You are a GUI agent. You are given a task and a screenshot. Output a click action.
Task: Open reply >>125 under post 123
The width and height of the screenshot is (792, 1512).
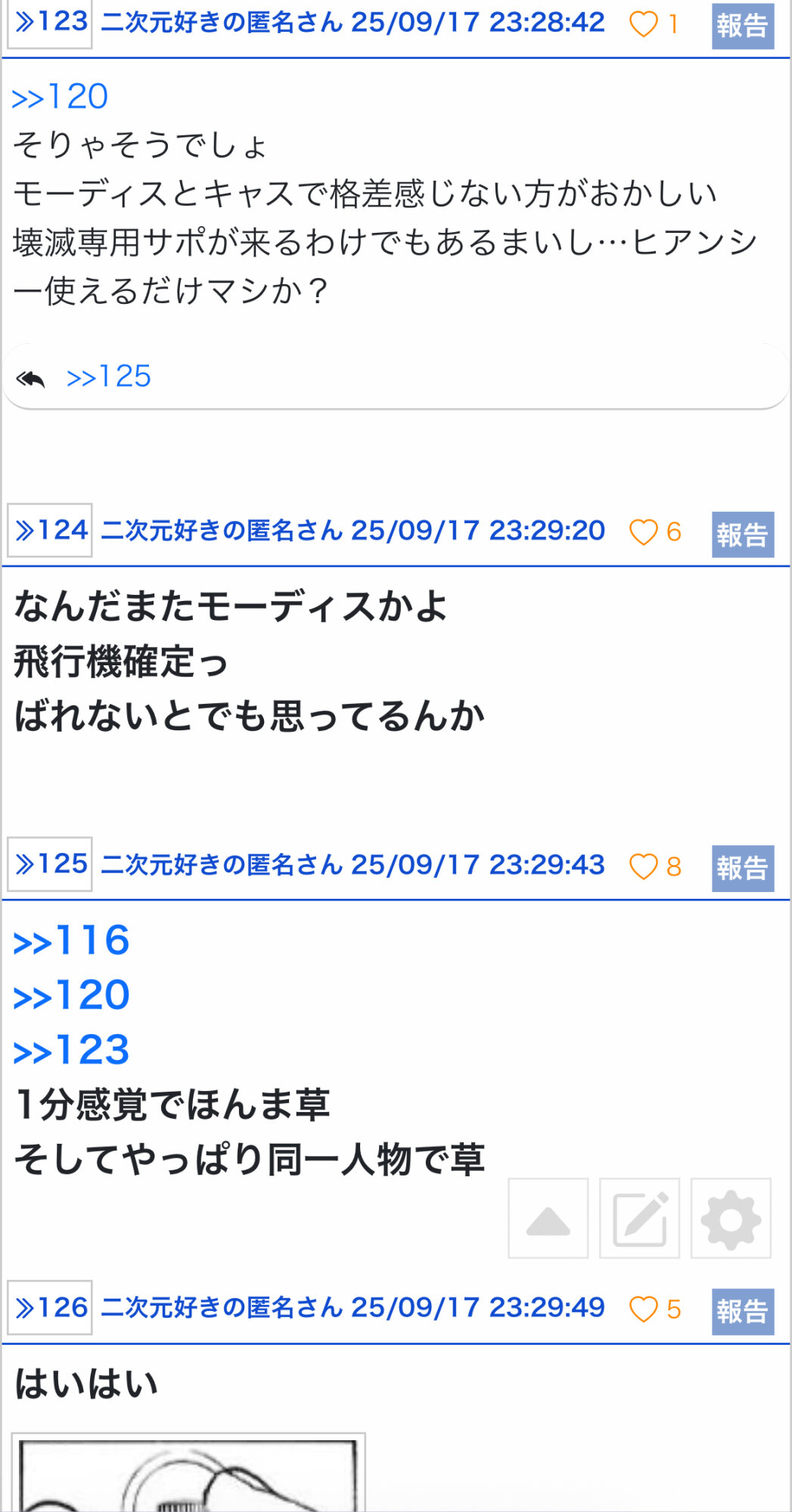[x=108, y=376]
